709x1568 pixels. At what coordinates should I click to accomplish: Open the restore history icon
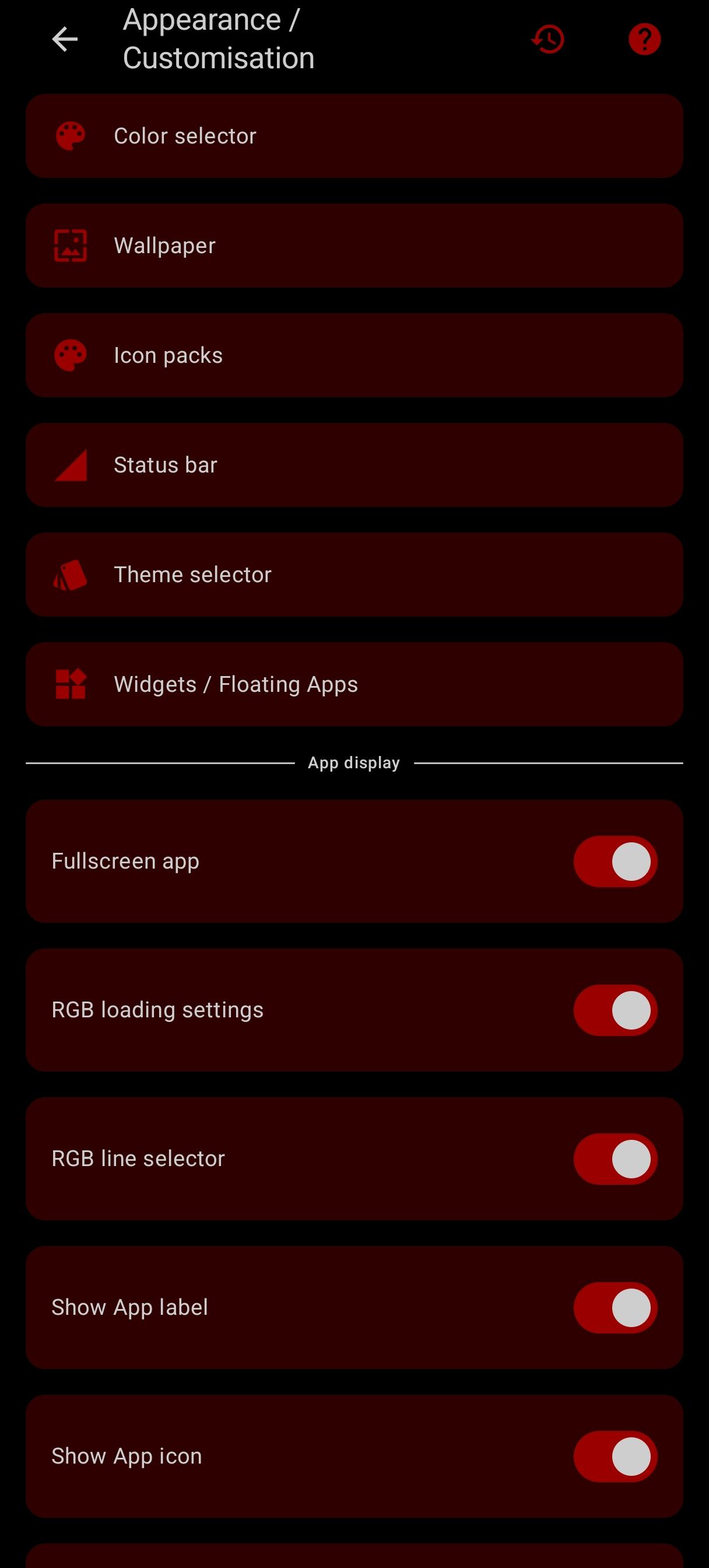click(547, 40)
